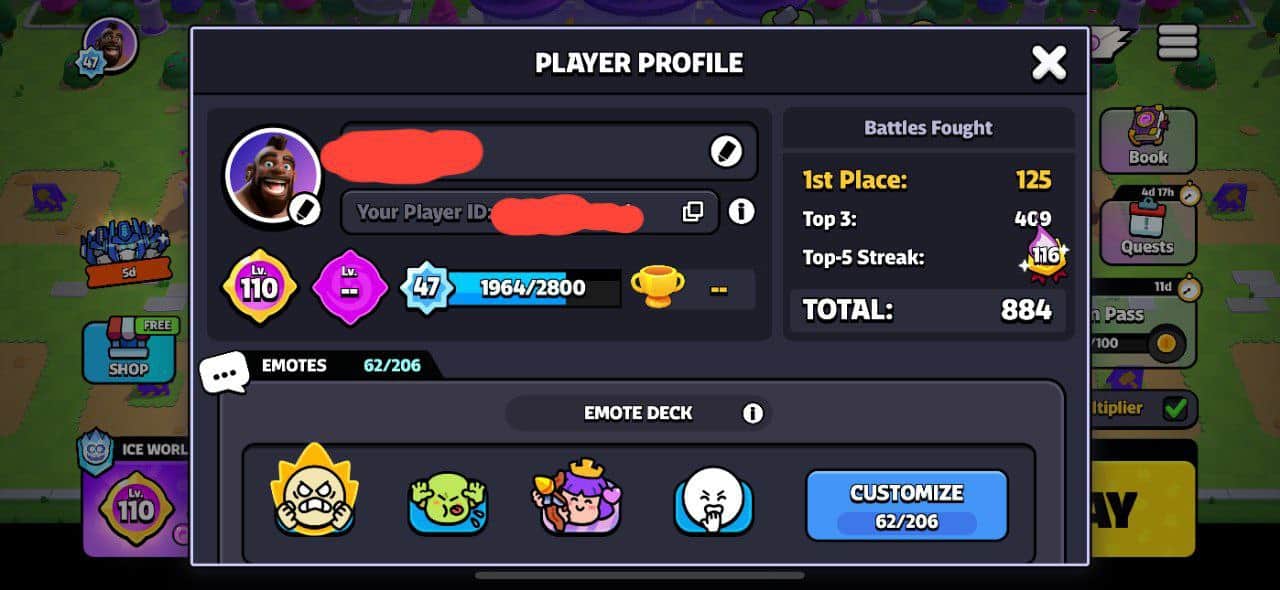Show info about the Player ID

click(741, 212)
